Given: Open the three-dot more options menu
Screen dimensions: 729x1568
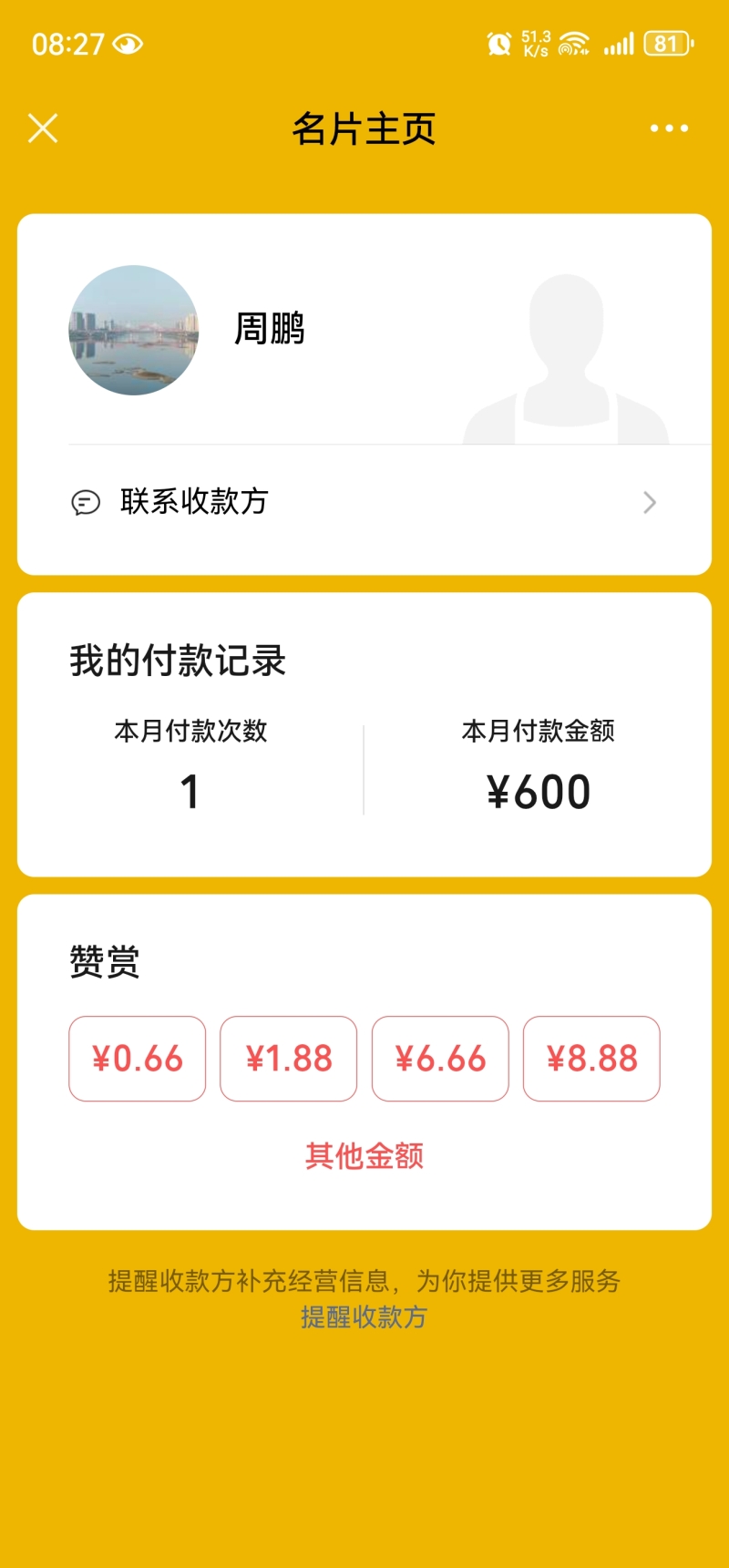Looking at the screenshot, I should [x=669, y=128].
